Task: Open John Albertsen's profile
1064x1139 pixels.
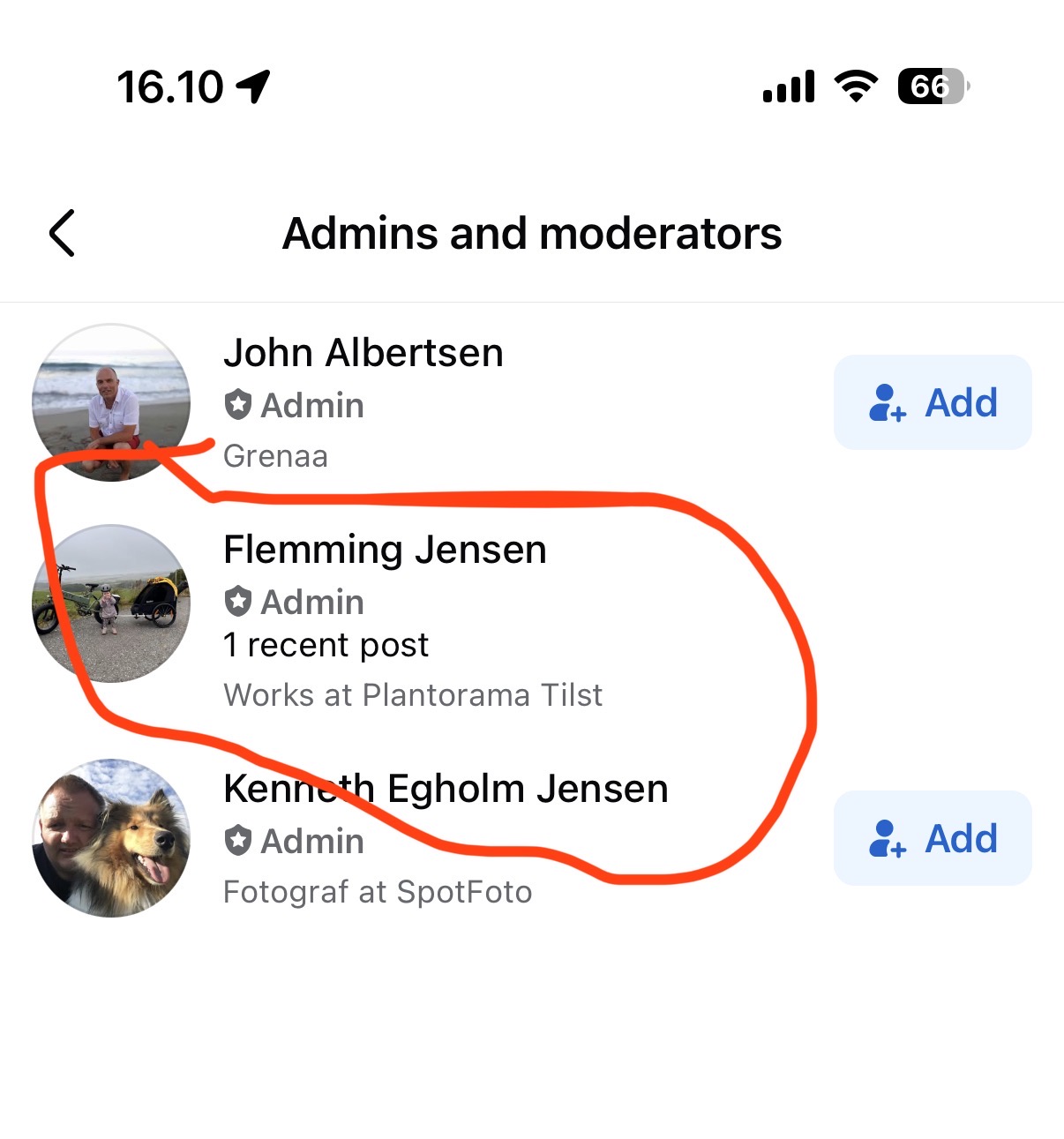Action: [363, 353]
